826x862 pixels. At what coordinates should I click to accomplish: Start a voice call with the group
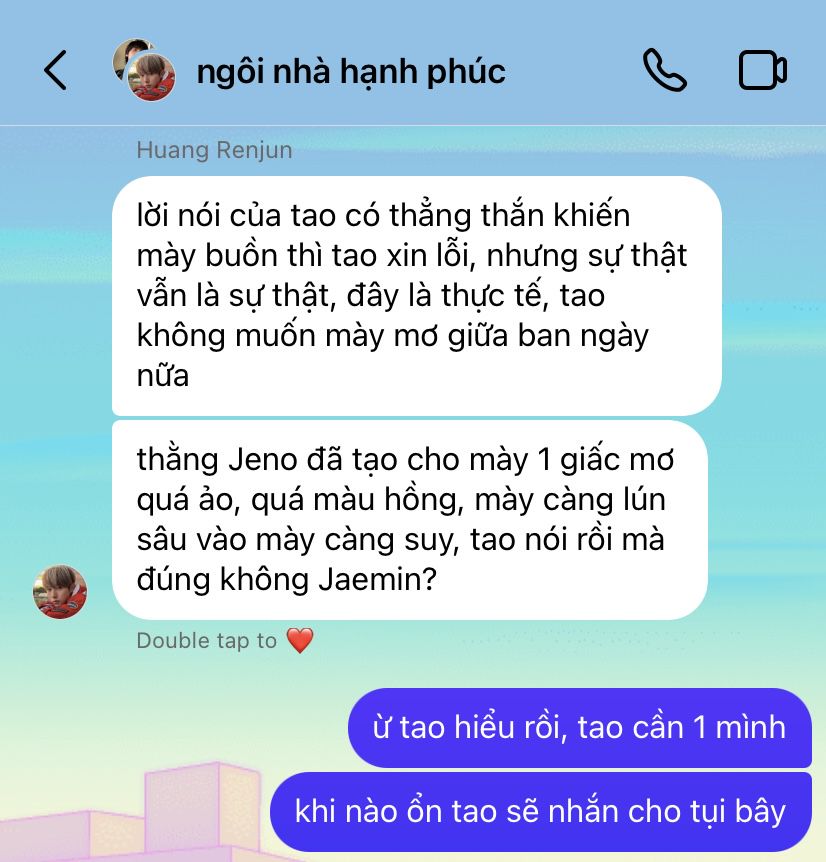(x=663, y=71)
